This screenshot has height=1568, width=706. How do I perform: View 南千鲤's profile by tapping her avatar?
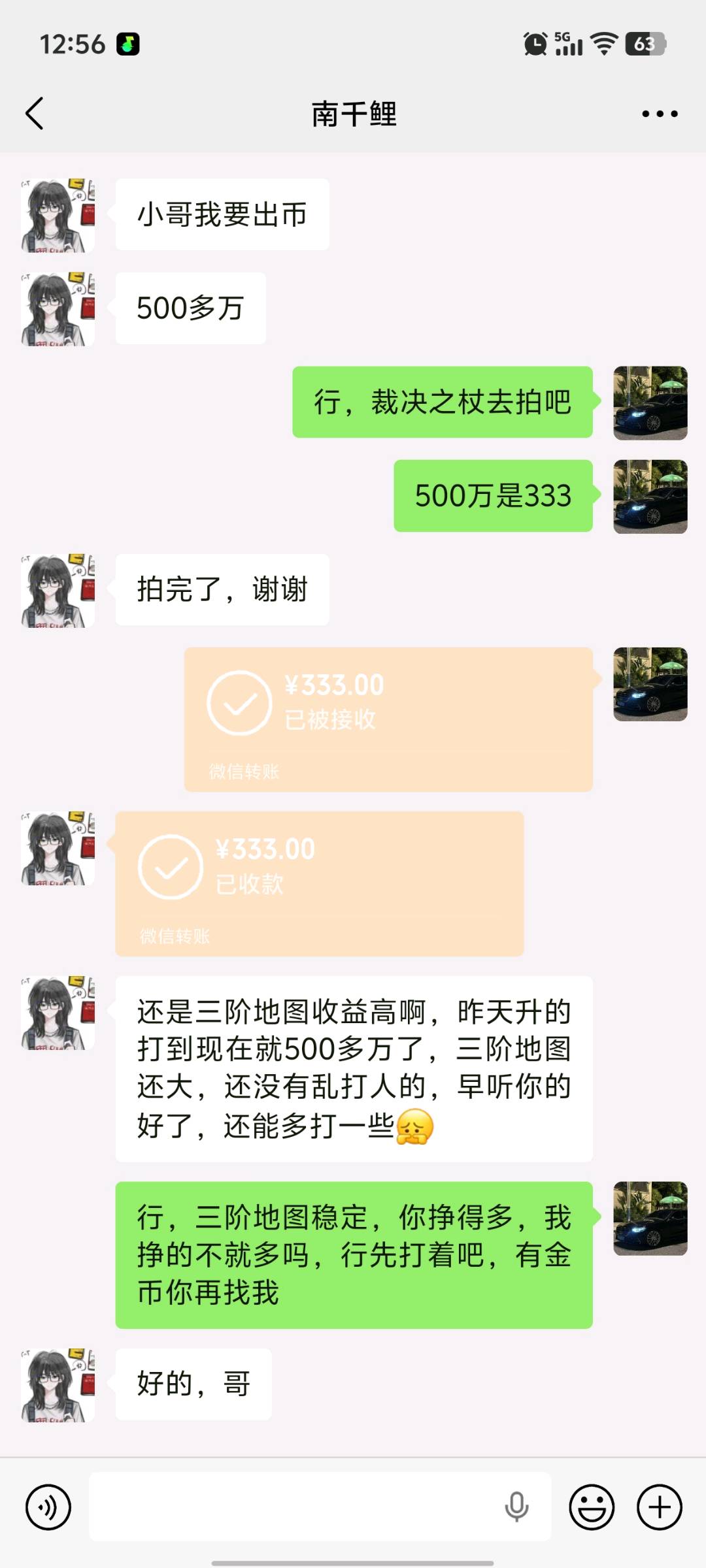(58, 214)
